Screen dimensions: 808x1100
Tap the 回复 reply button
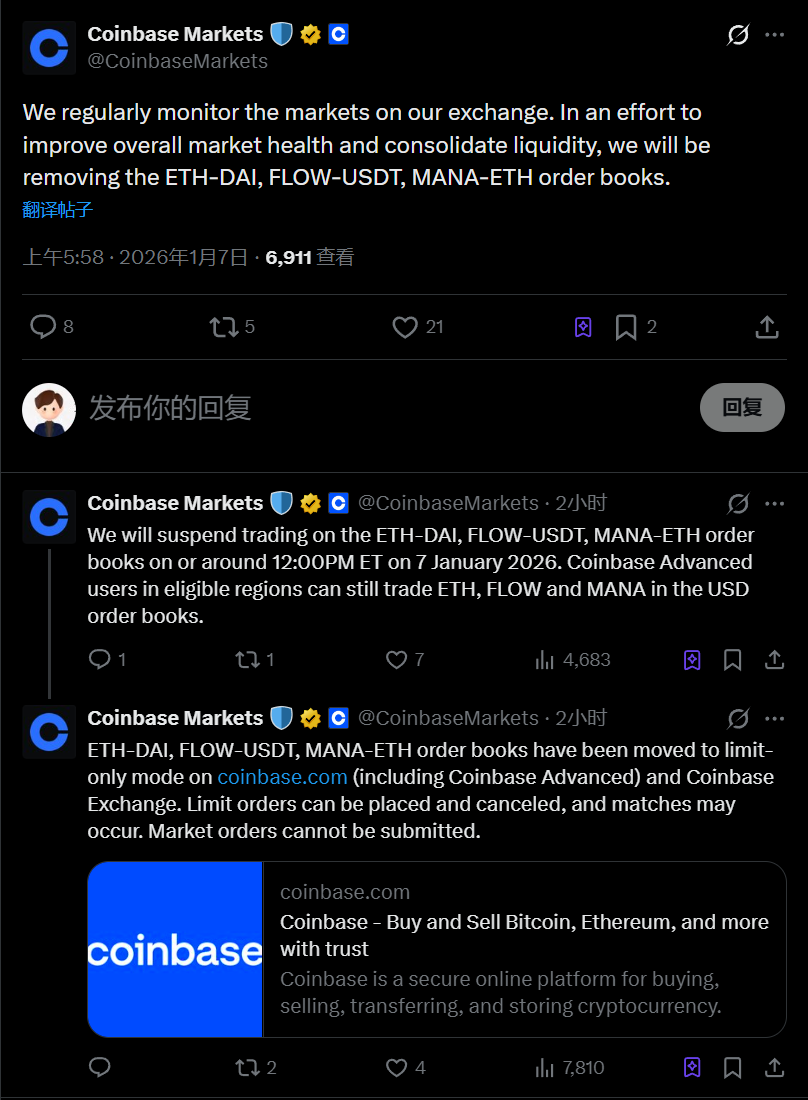742,408
